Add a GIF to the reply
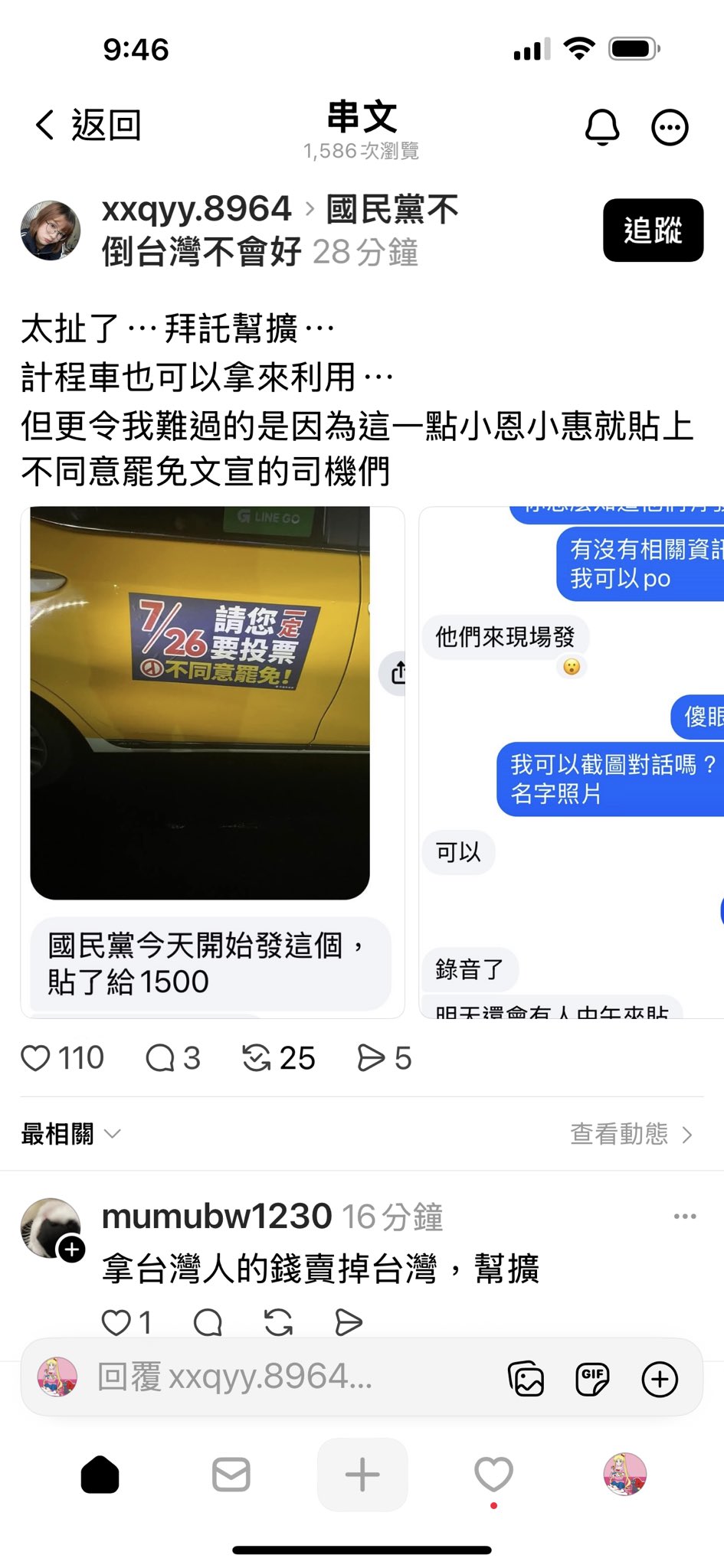Viewport: 724px width, 1568px height. pos(592,1379)
